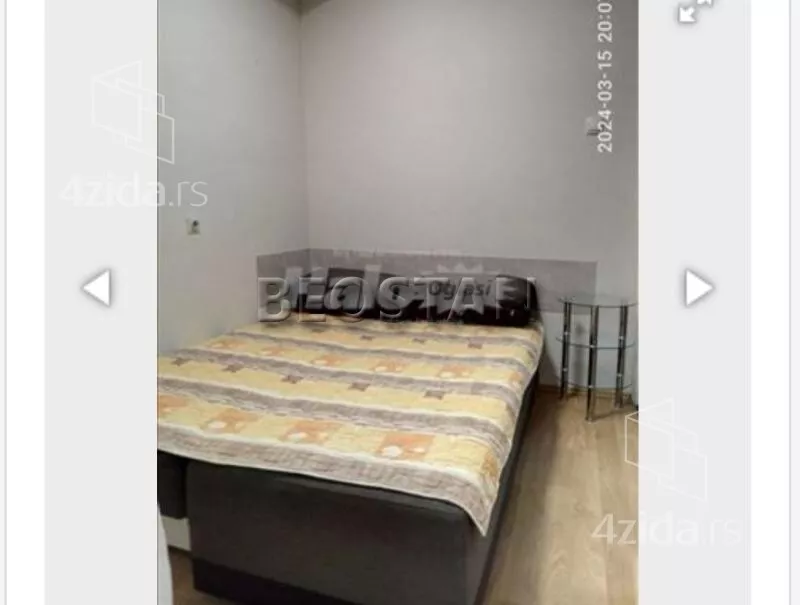Screen dimensions: 800x605
Task: Go to the previous photo
Action: (97, 288)
